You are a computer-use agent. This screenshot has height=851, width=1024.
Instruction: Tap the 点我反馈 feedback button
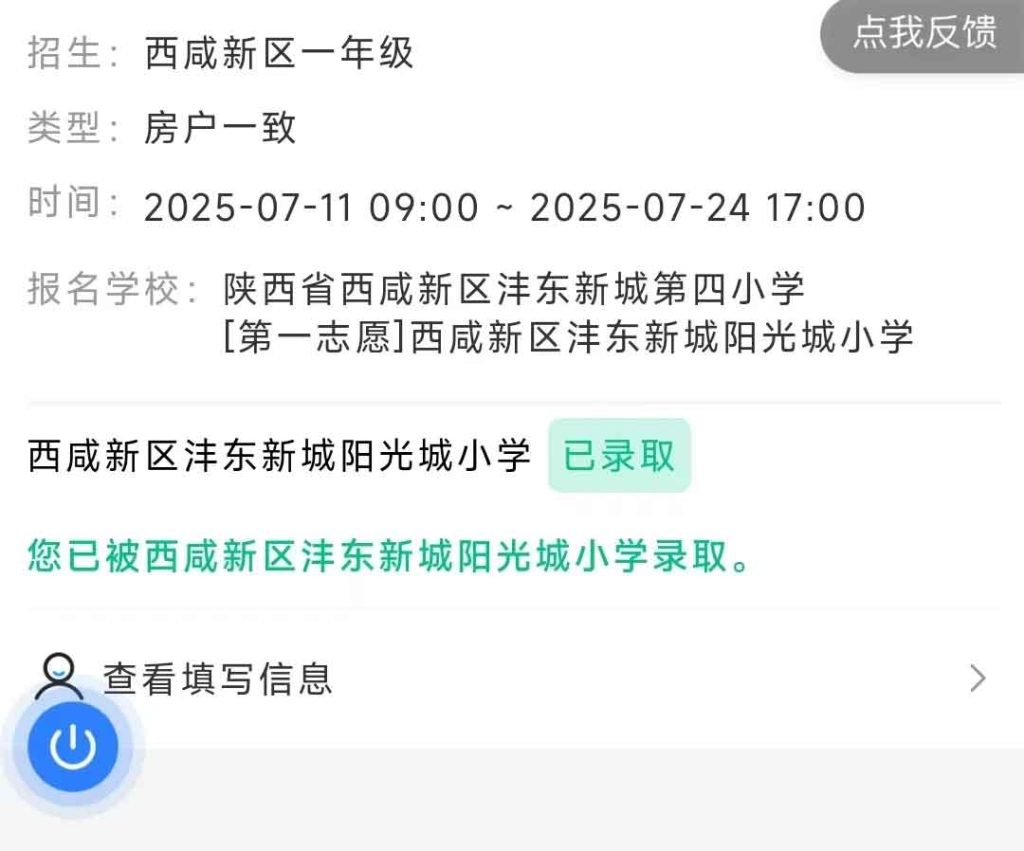pyautogui.click(x=924, y=34)
